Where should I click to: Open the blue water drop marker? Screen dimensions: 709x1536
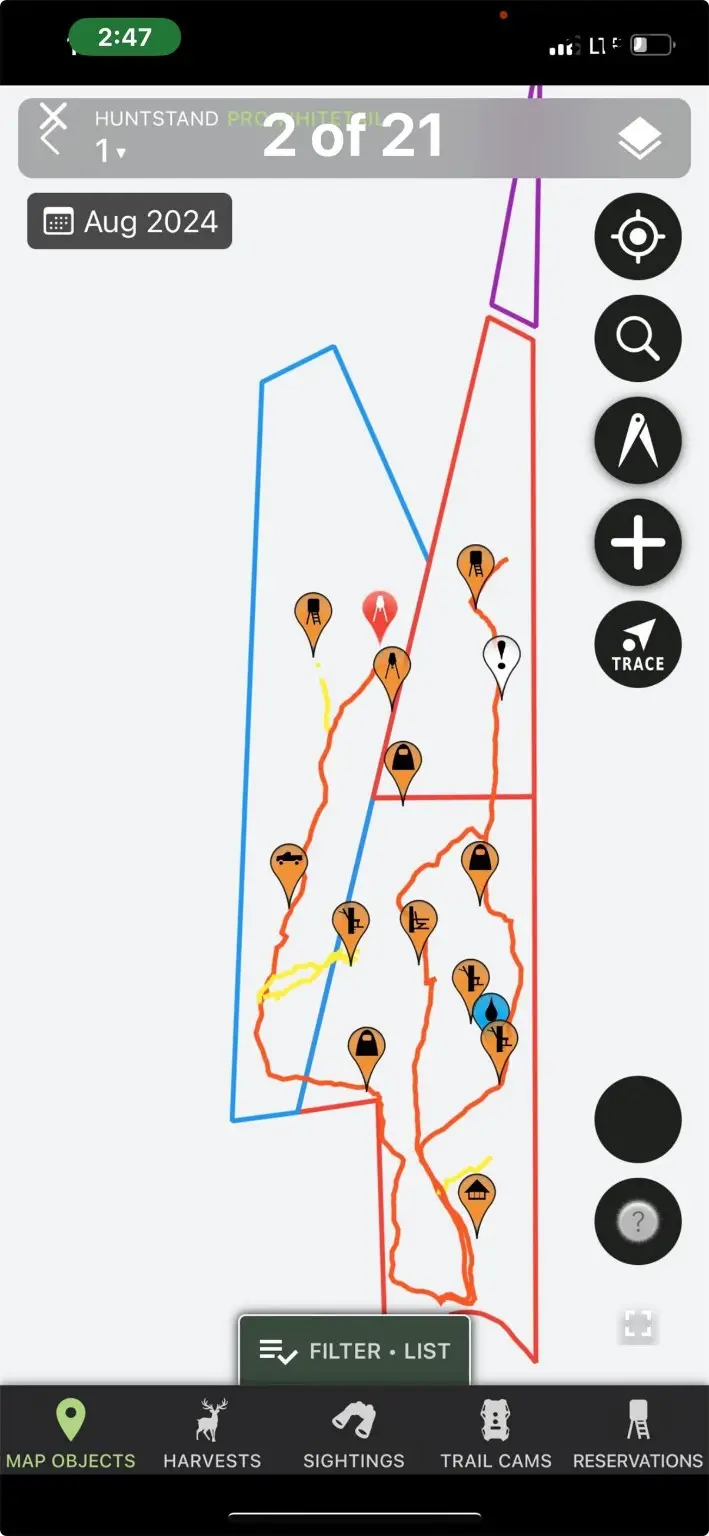tap(491, 1010)
